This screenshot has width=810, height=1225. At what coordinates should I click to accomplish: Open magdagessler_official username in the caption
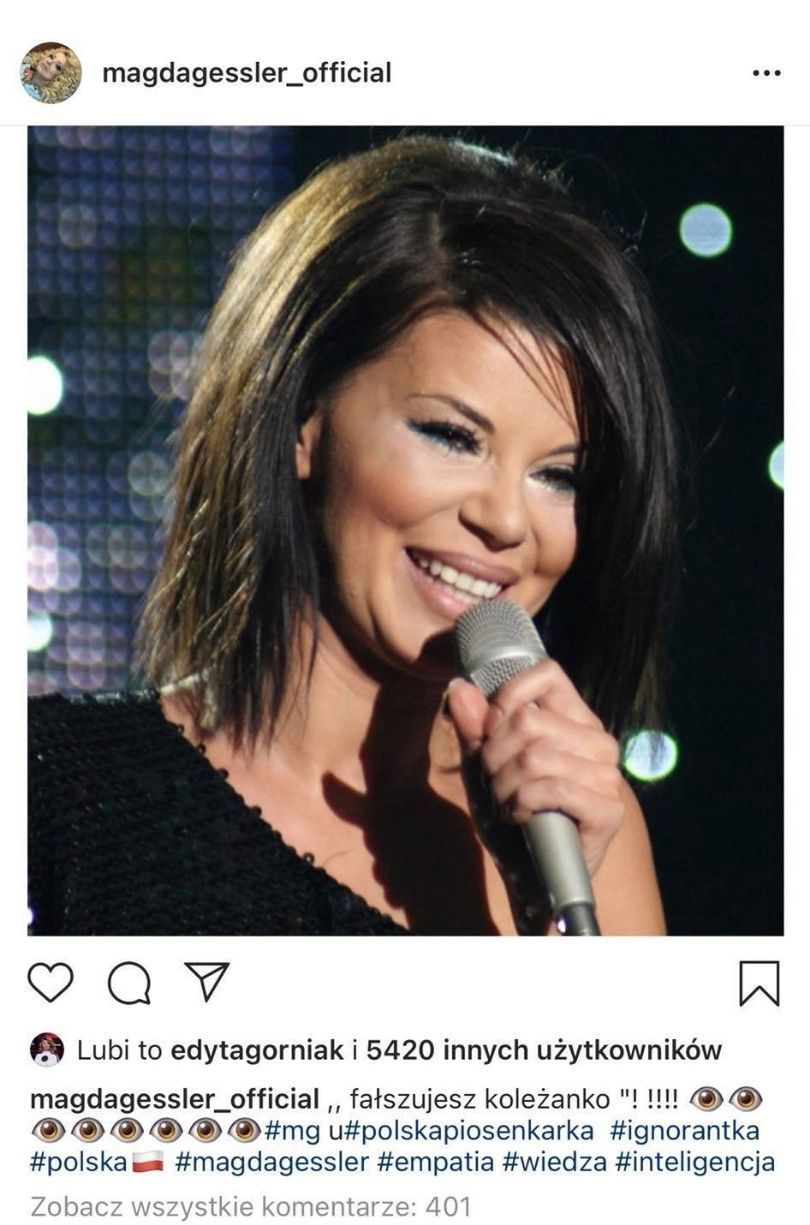[x=175, y=1099]
